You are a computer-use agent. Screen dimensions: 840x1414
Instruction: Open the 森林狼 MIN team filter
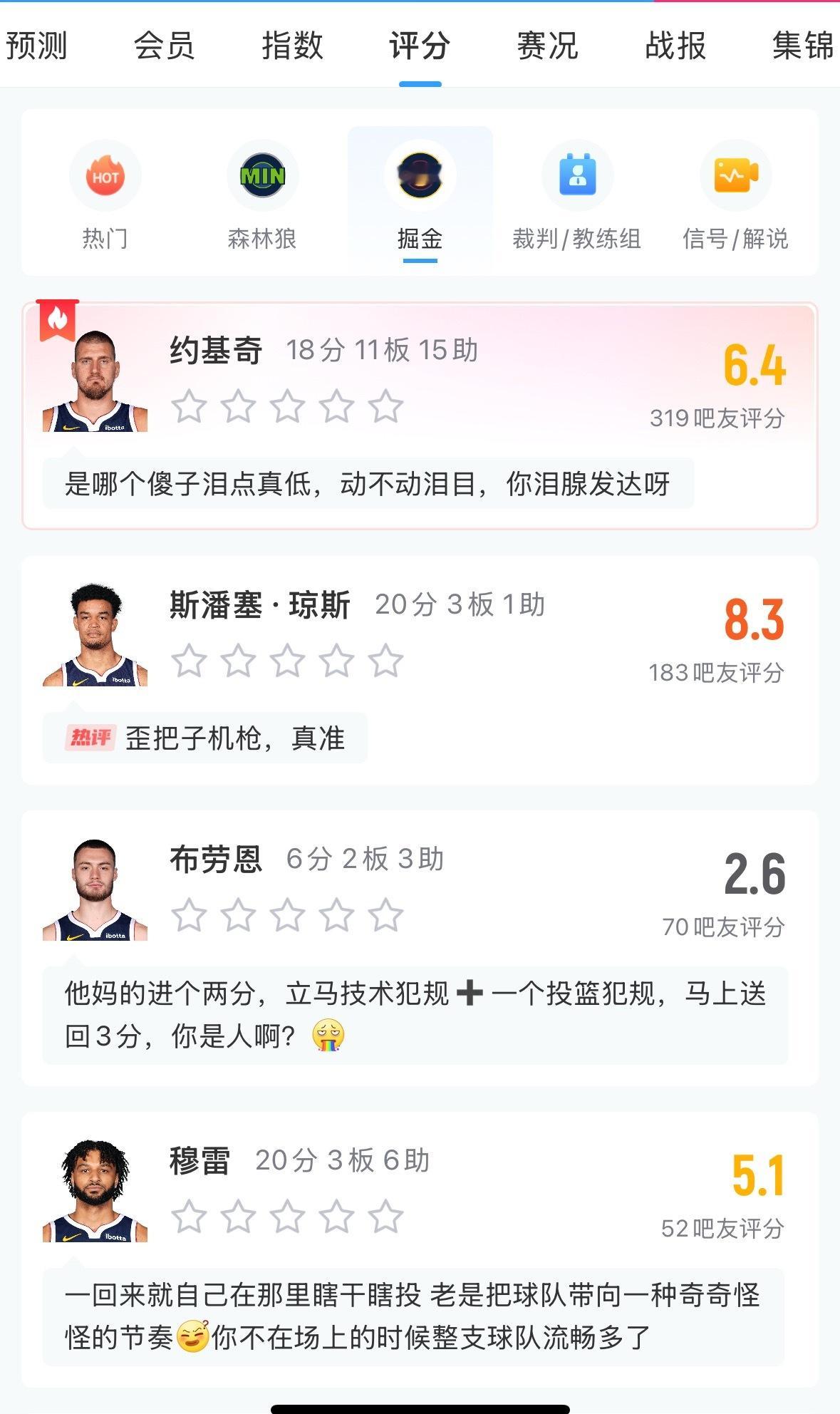click(x=263, y=175)
